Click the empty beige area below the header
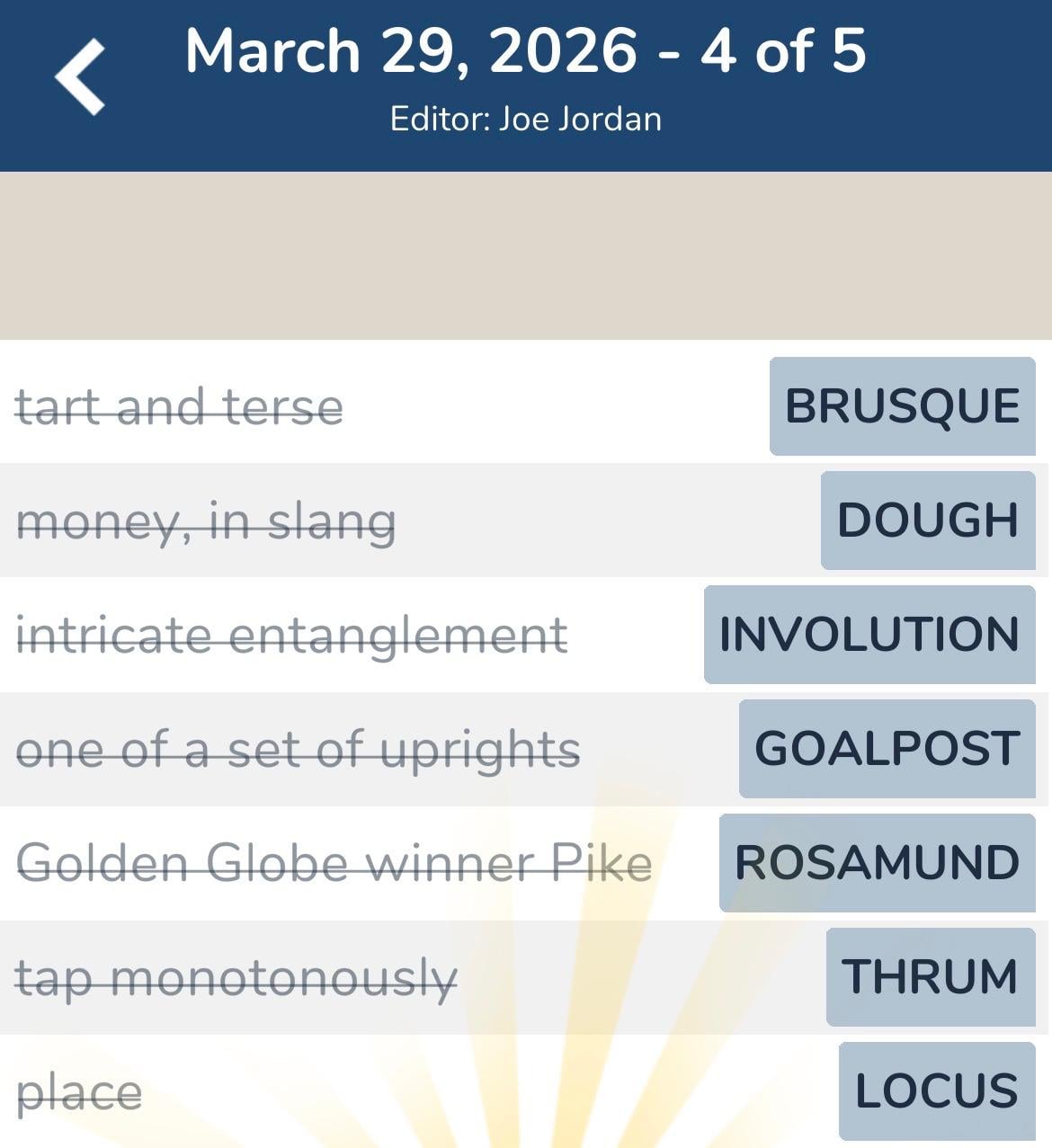 click(525, 256)
